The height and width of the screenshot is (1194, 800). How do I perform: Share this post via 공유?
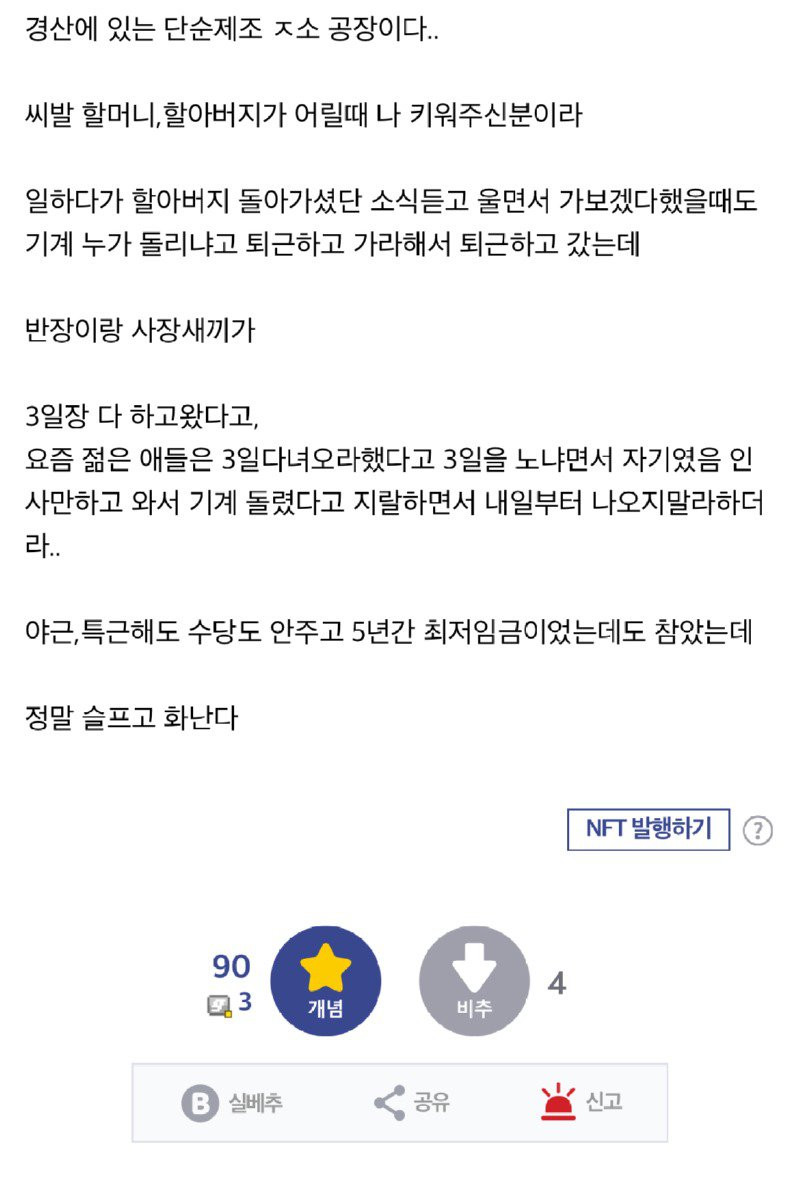[x=411, y=1103]
